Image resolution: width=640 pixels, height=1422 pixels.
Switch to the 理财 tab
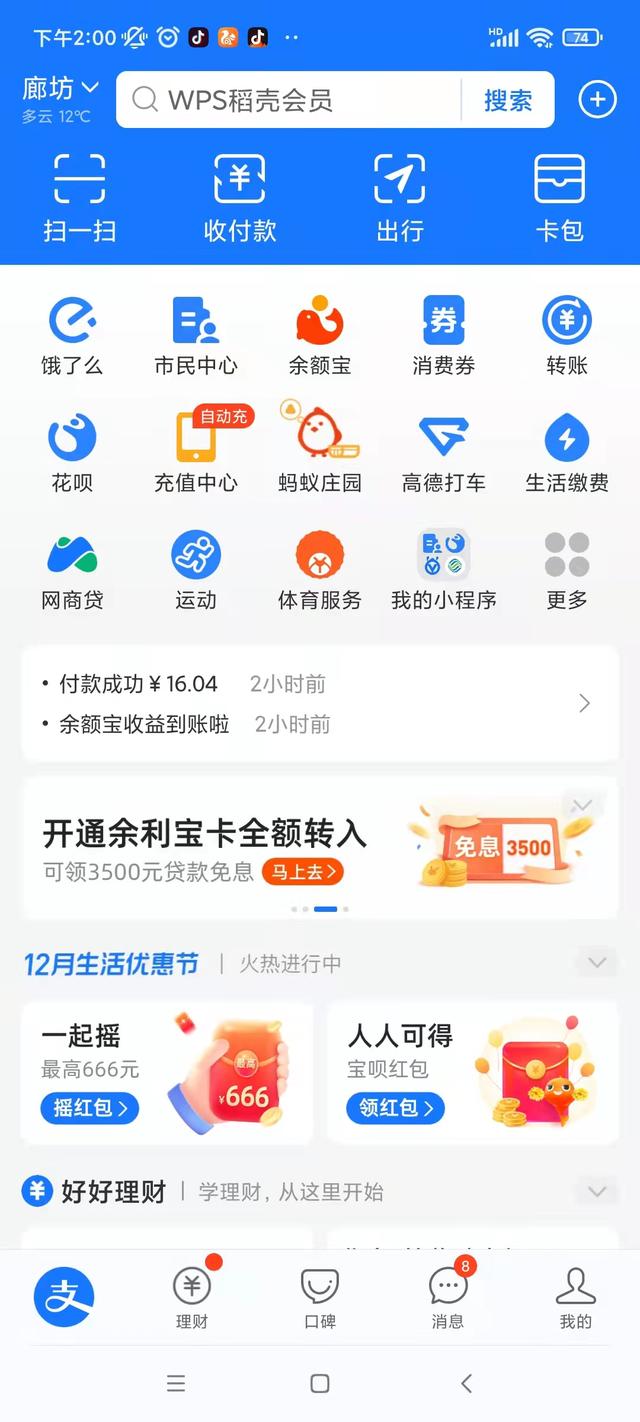coord(192,1298)
